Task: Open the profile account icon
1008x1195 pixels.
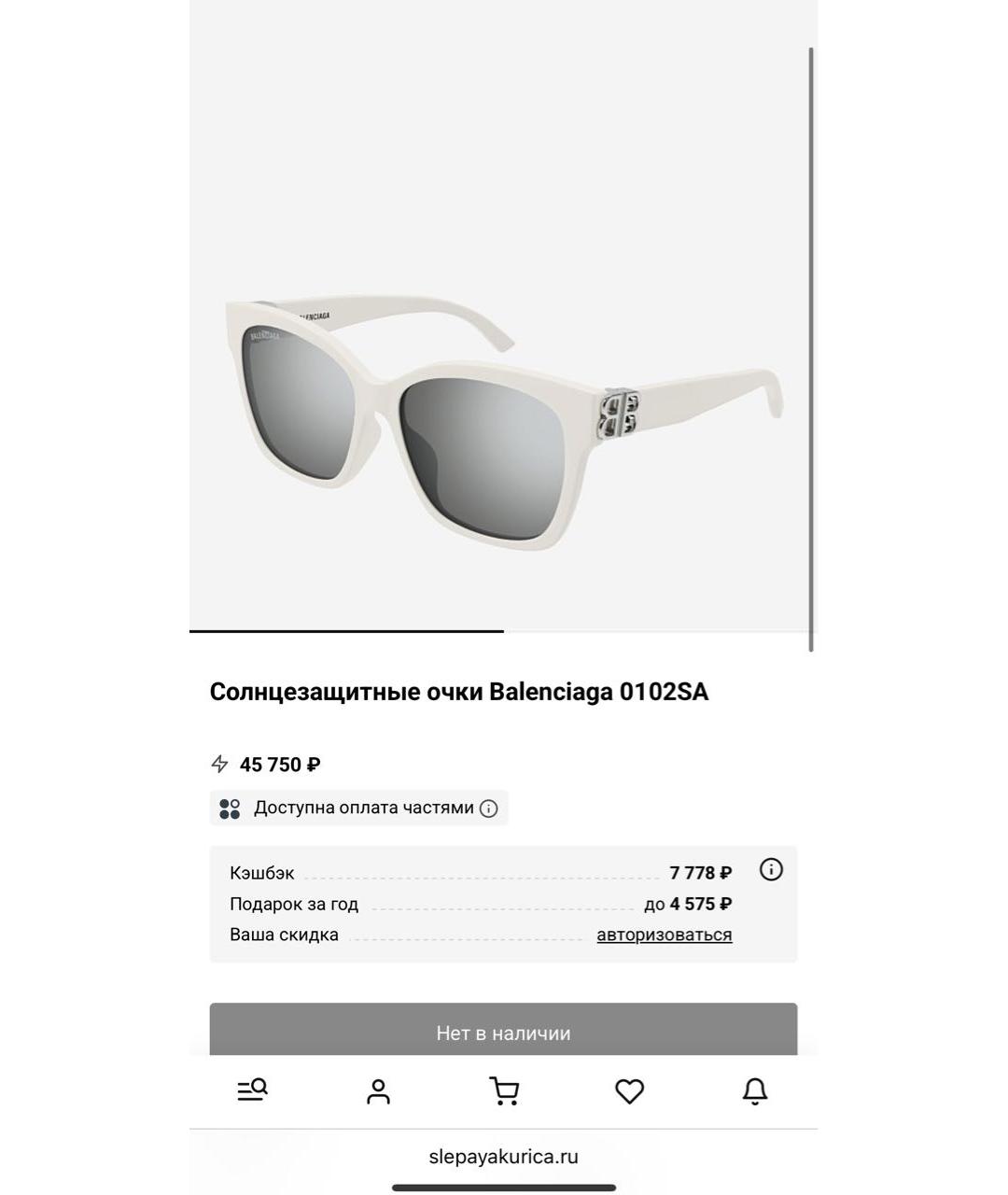Action: (378, 1090)
